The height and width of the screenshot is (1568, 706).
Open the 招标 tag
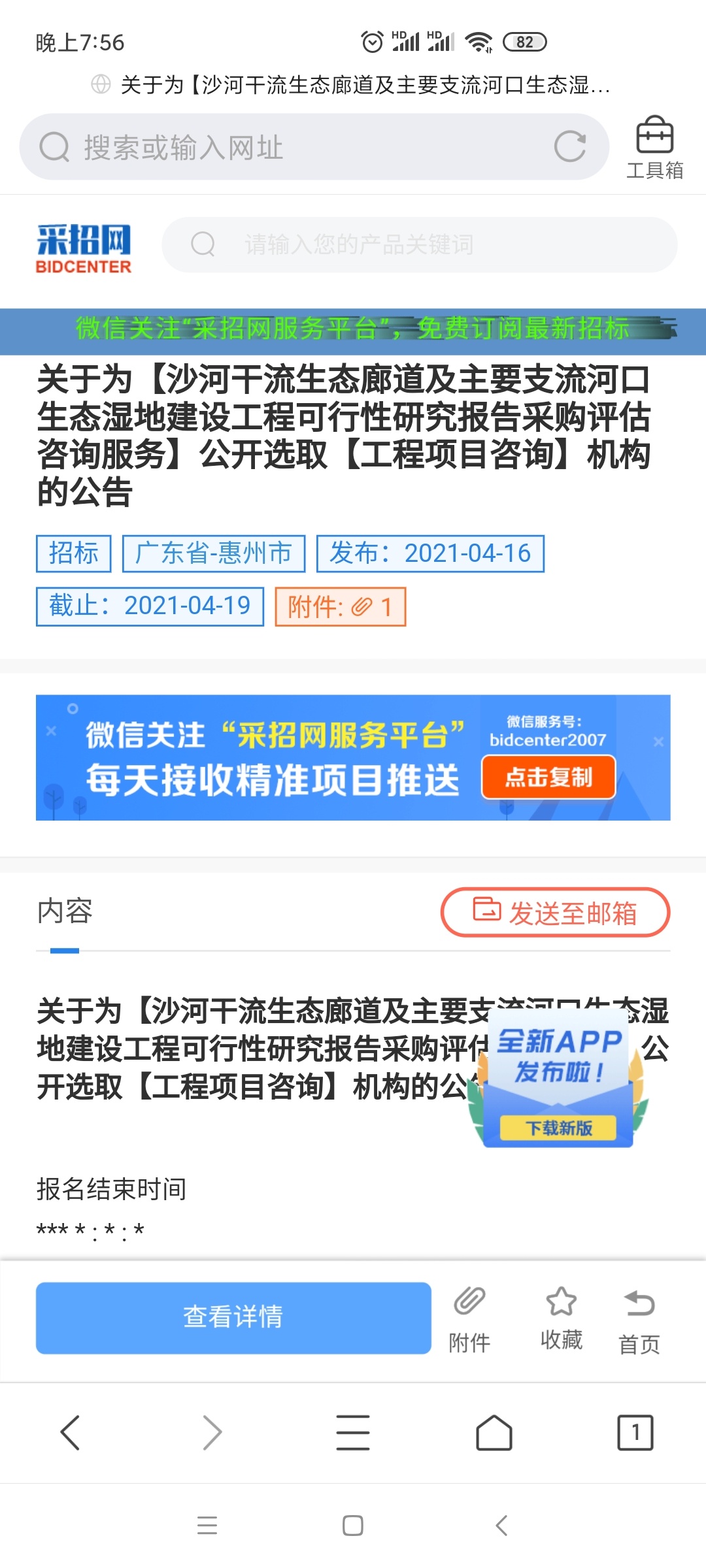click(x=73, y=553)
